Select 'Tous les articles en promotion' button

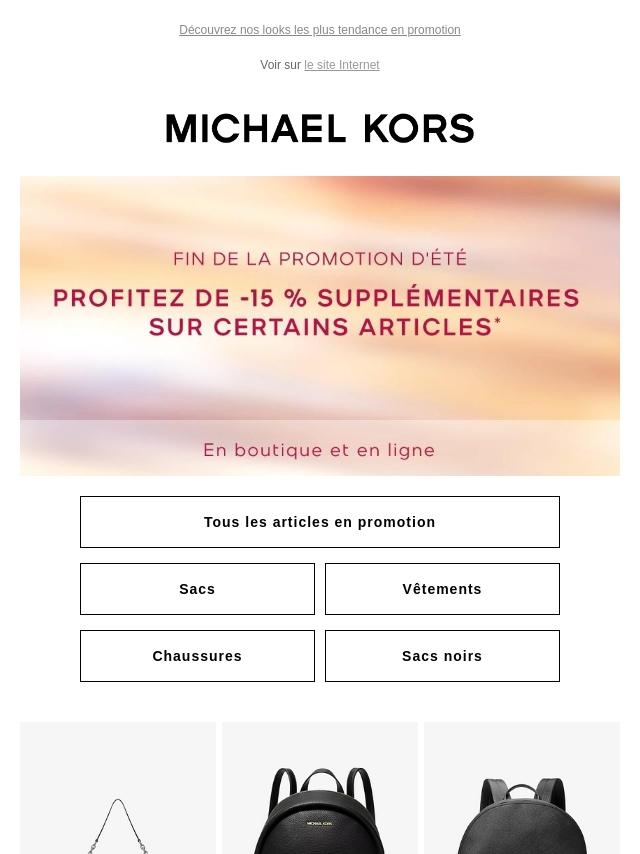[x=320, y=522]
